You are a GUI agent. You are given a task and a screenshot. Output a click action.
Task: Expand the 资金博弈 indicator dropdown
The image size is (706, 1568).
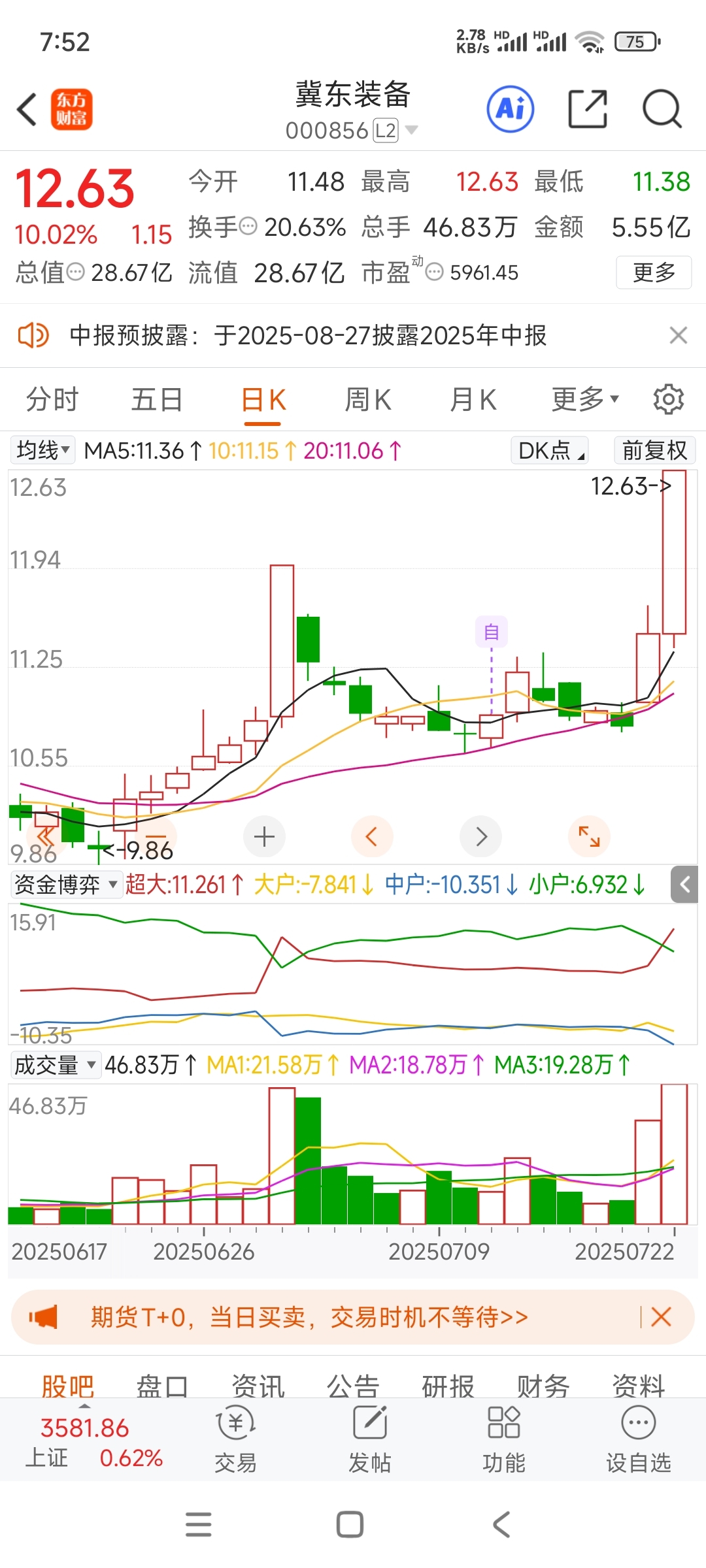(x=65, y=885)
